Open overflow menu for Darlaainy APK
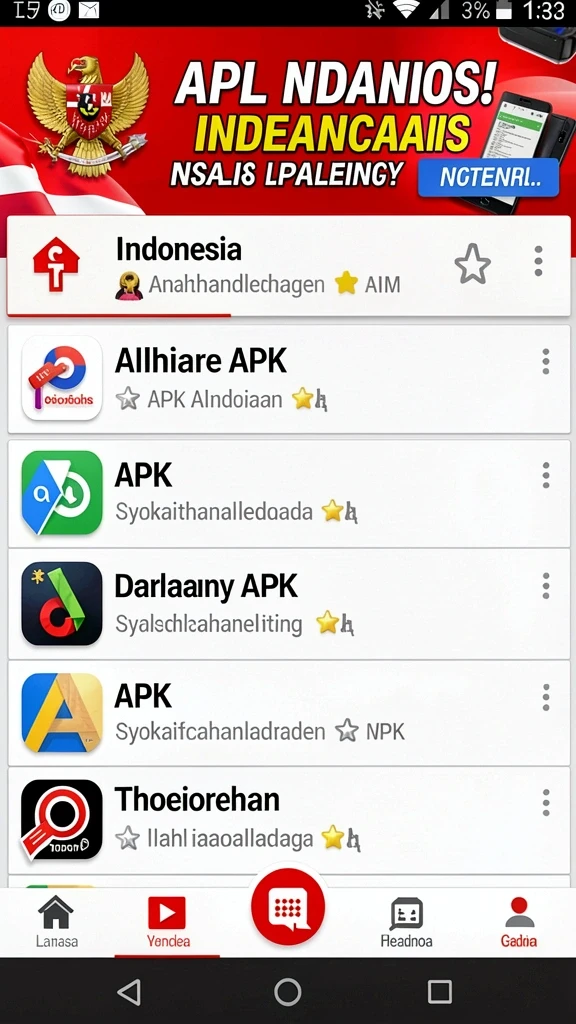 (x=546, y=586)
